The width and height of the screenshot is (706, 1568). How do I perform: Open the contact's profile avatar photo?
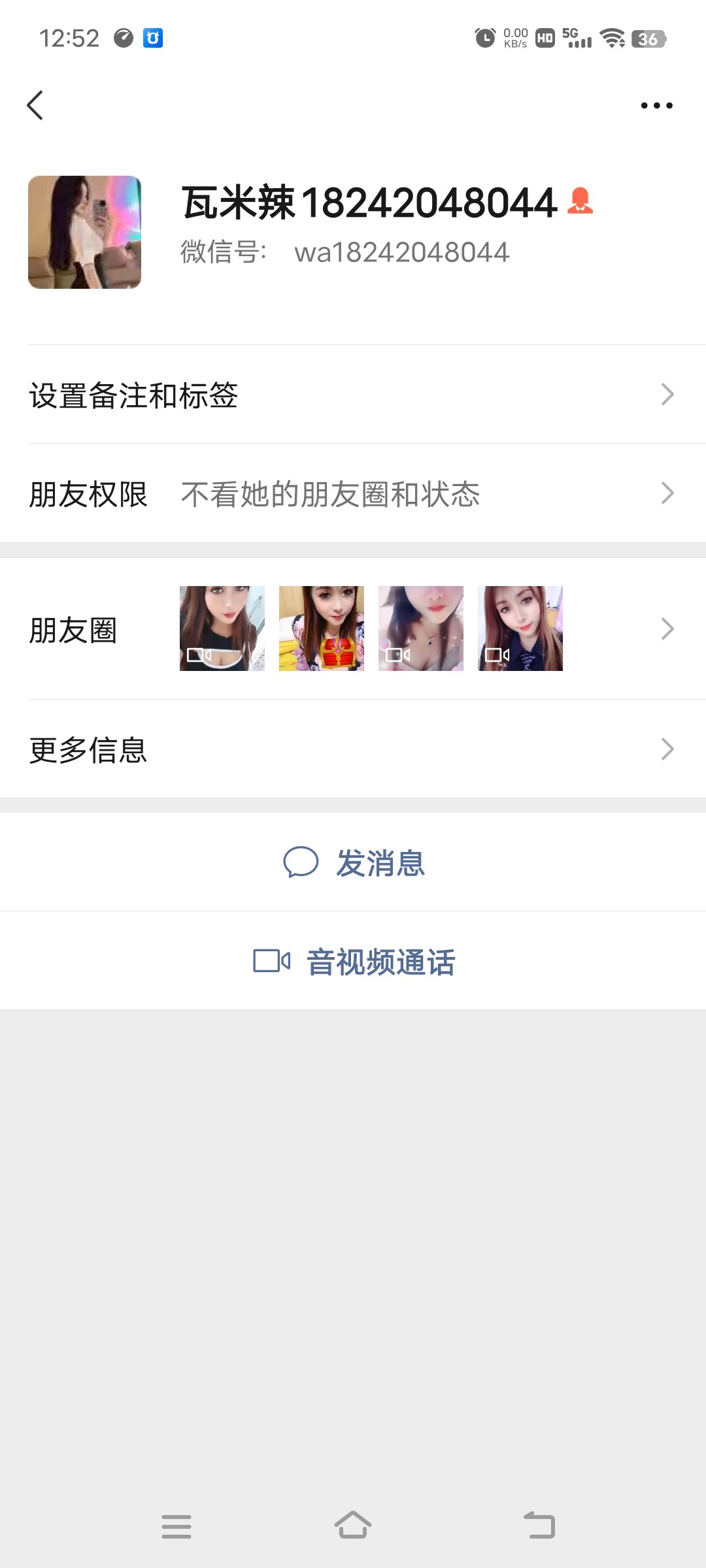(x=84, y=232)
